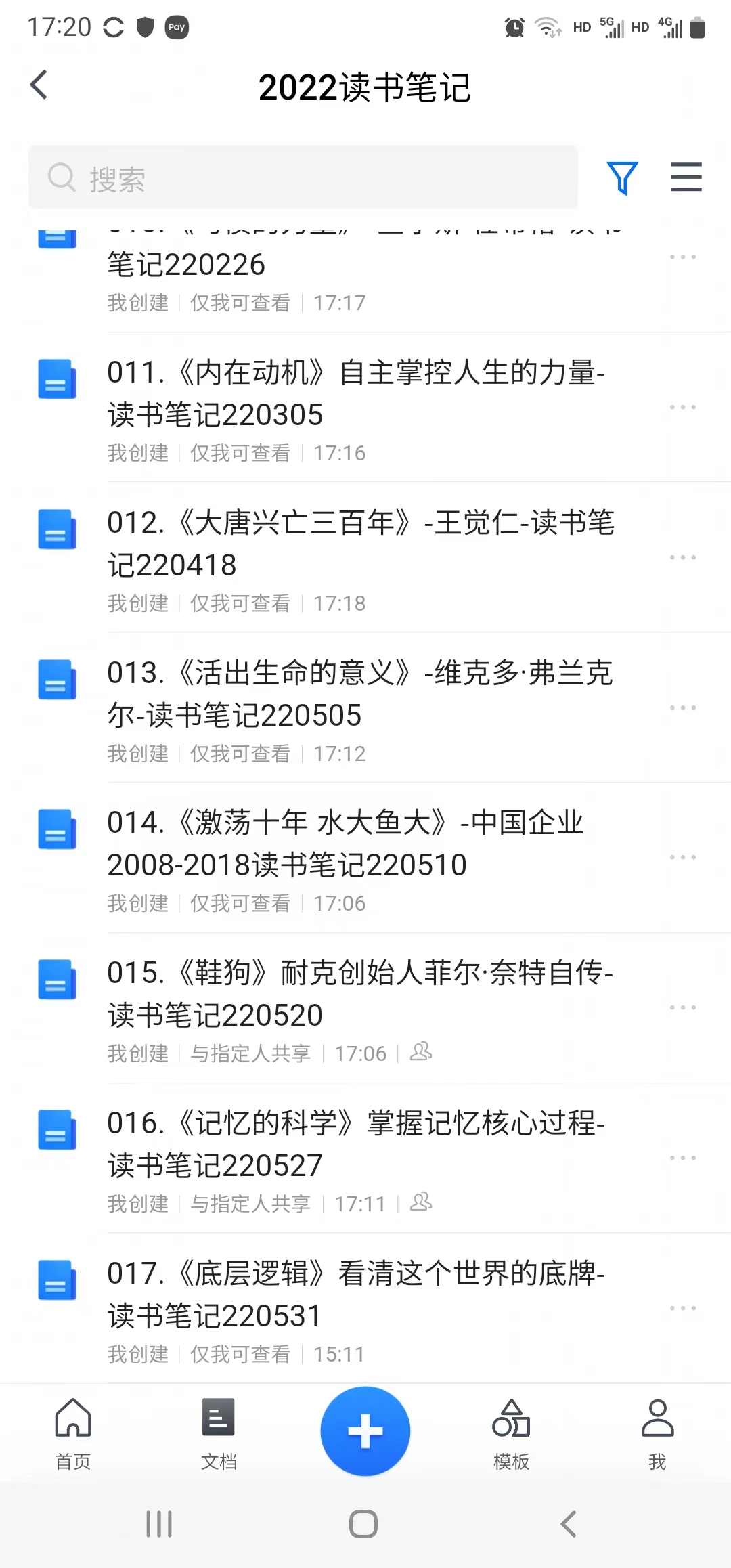Open document 011.《内在动机》
This screenshot has height=1568, width=731.
pyautogui.click(x=365, y=408)
